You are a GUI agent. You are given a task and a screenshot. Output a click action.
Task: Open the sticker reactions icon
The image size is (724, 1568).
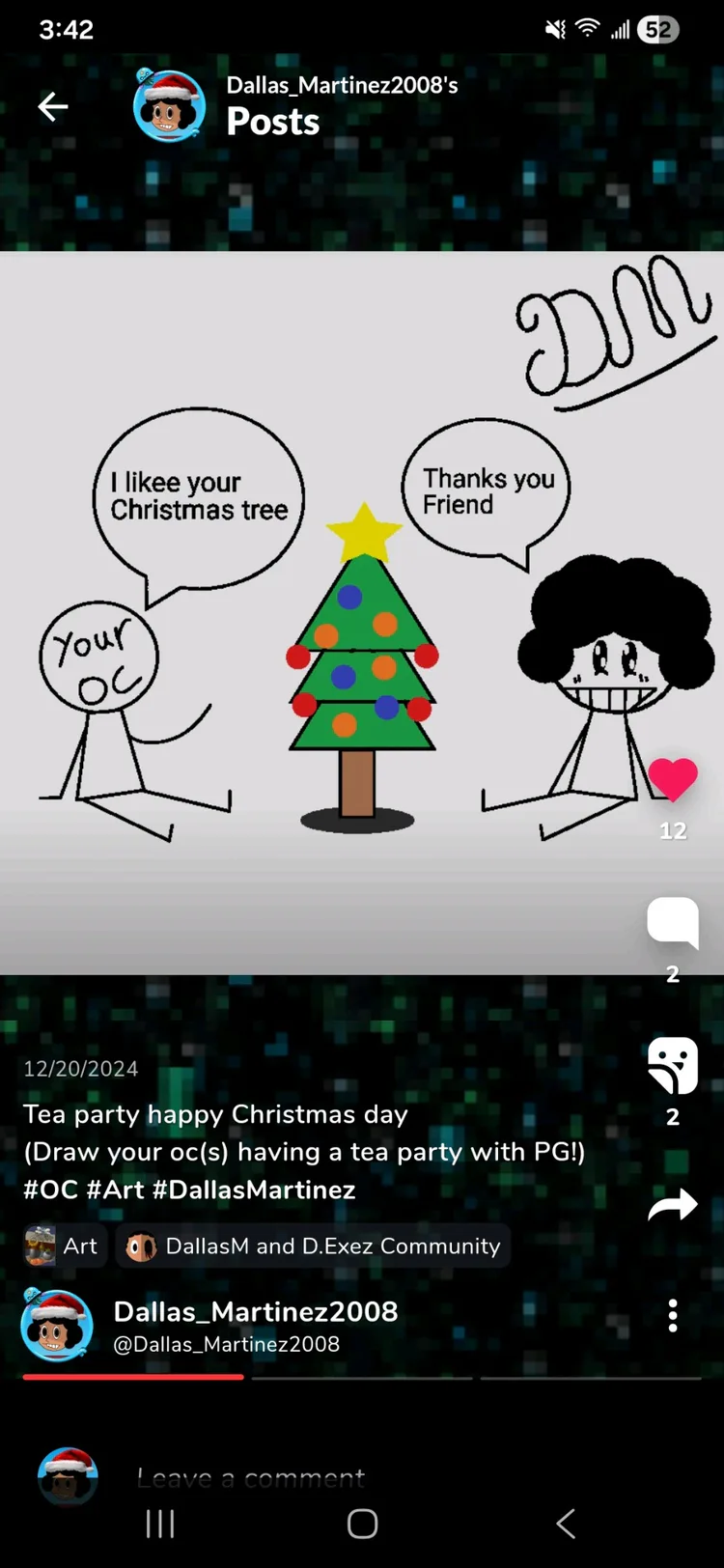click(673, 1065)
